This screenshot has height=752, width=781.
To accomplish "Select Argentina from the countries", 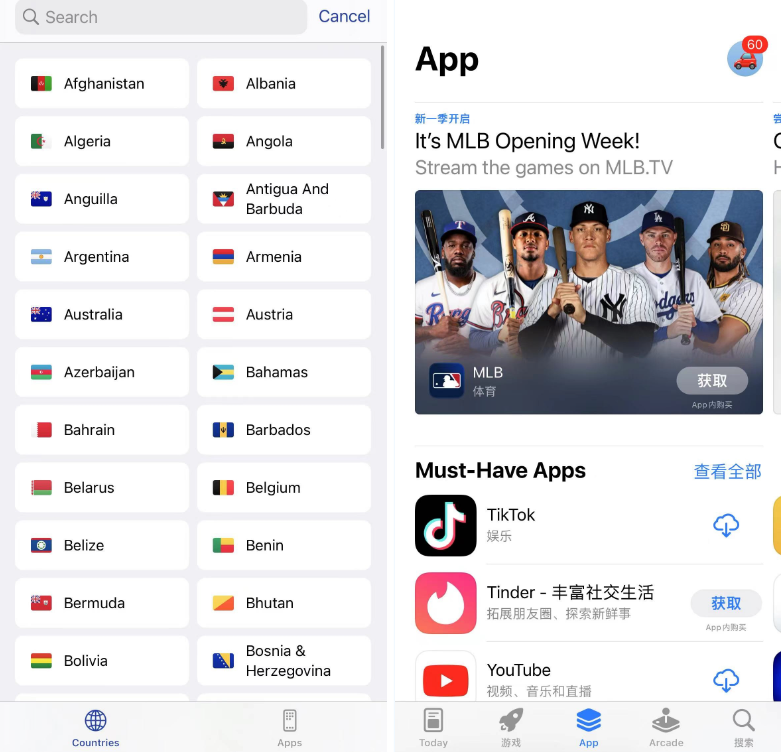I will click(x=102, y=257).
